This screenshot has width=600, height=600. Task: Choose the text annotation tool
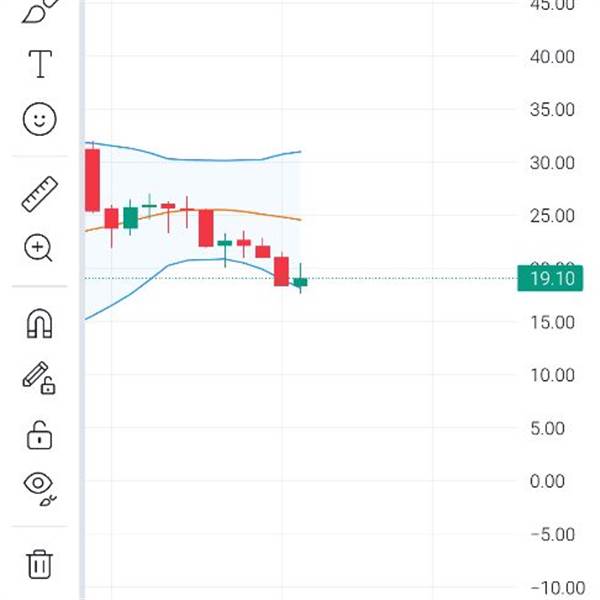[40, 65]
